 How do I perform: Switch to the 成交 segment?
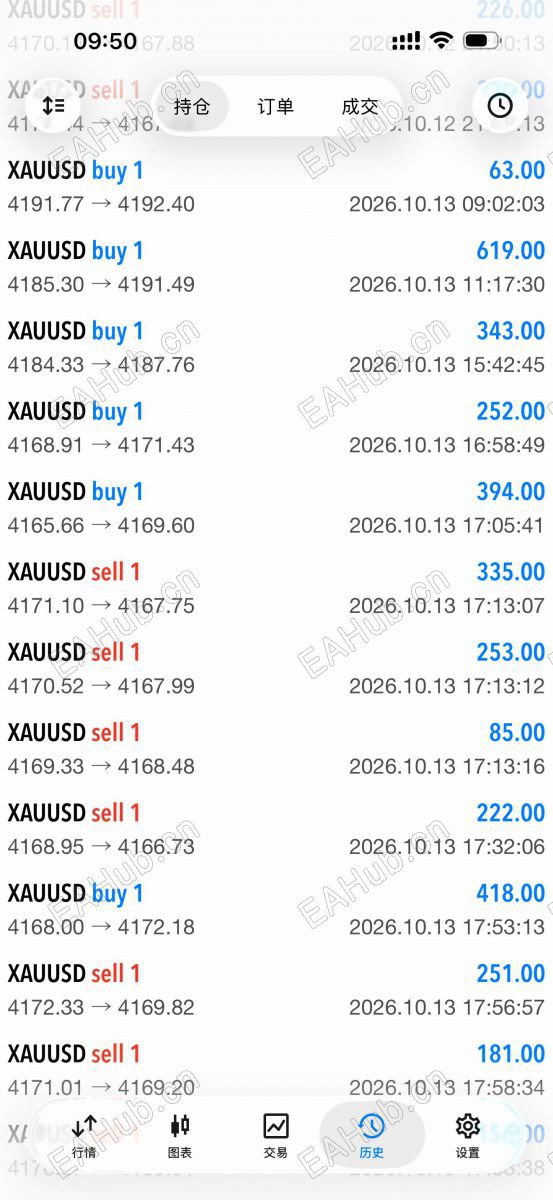tap(360, 106)
